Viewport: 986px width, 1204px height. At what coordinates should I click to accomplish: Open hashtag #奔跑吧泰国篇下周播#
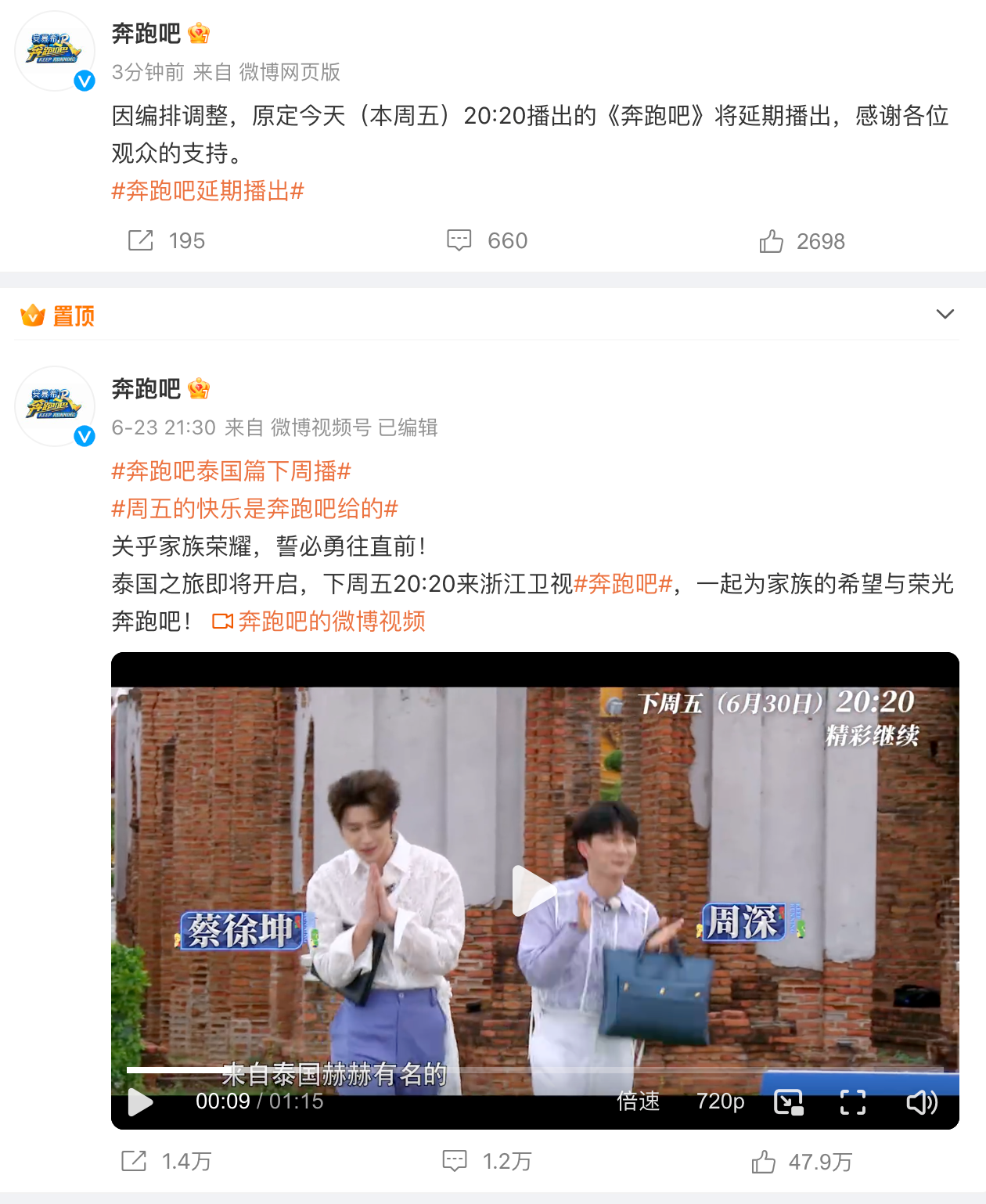pyautogui.click(x=231, y=471)
